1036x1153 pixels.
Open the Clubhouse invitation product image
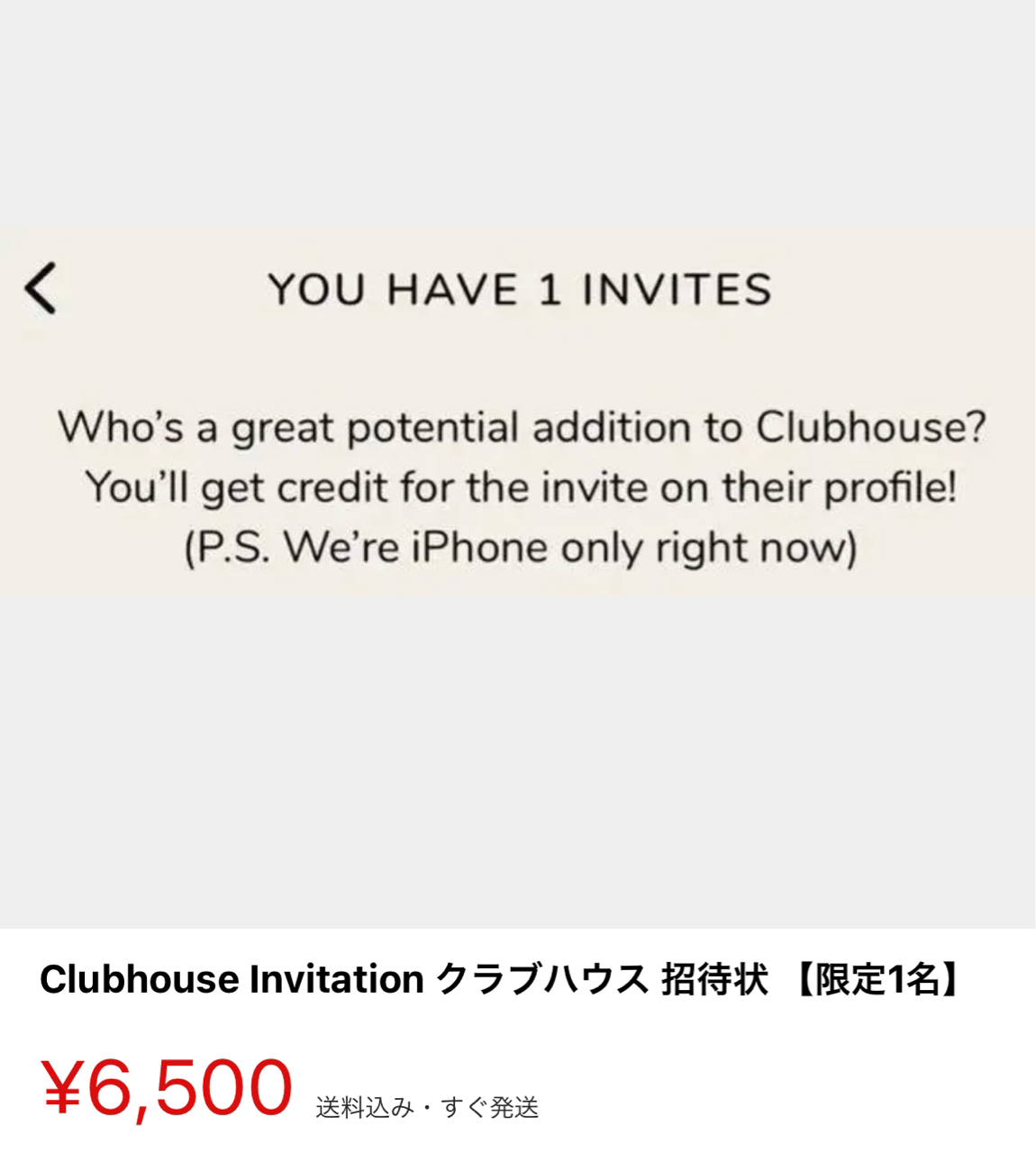(518, 464)
